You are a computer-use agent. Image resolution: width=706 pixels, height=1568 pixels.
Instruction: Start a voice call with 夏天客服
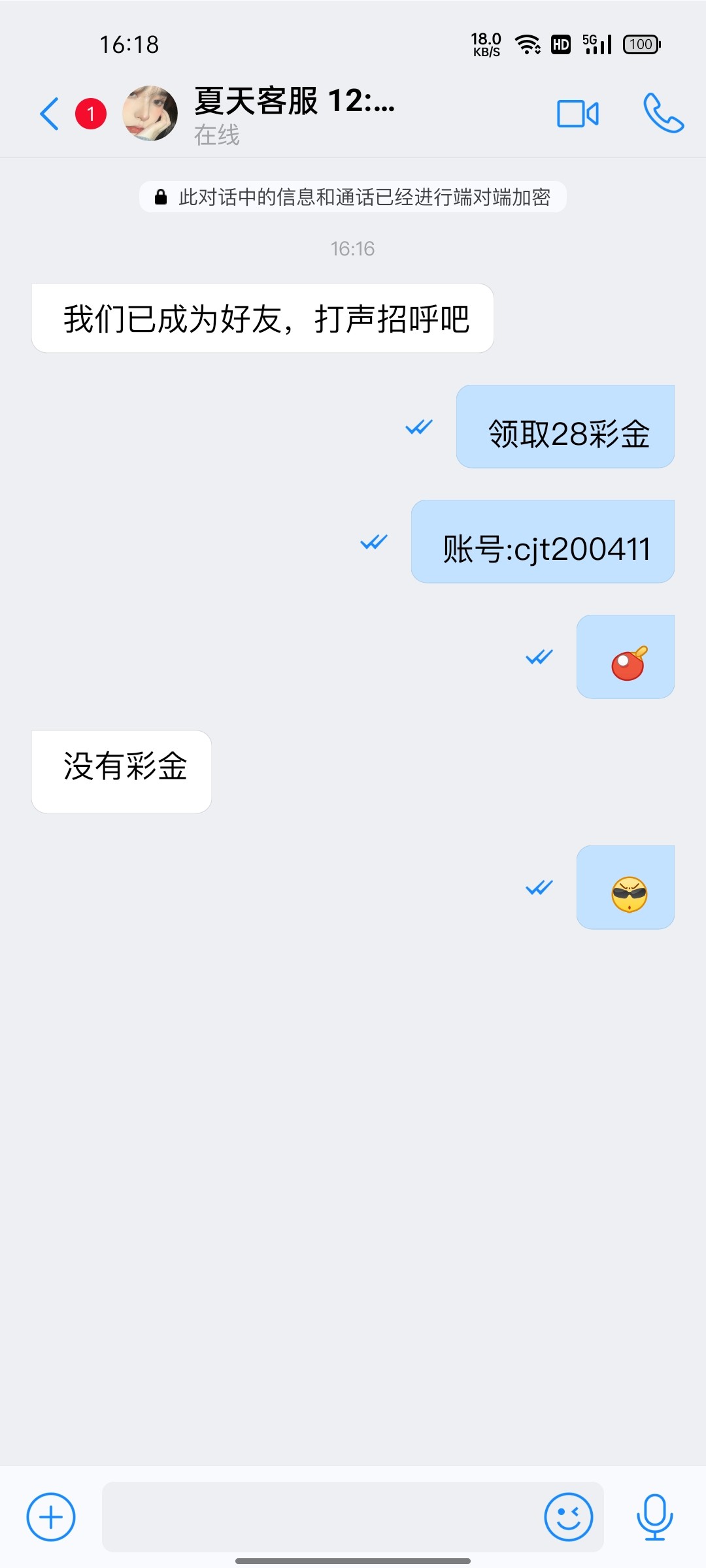coord(663,114)
